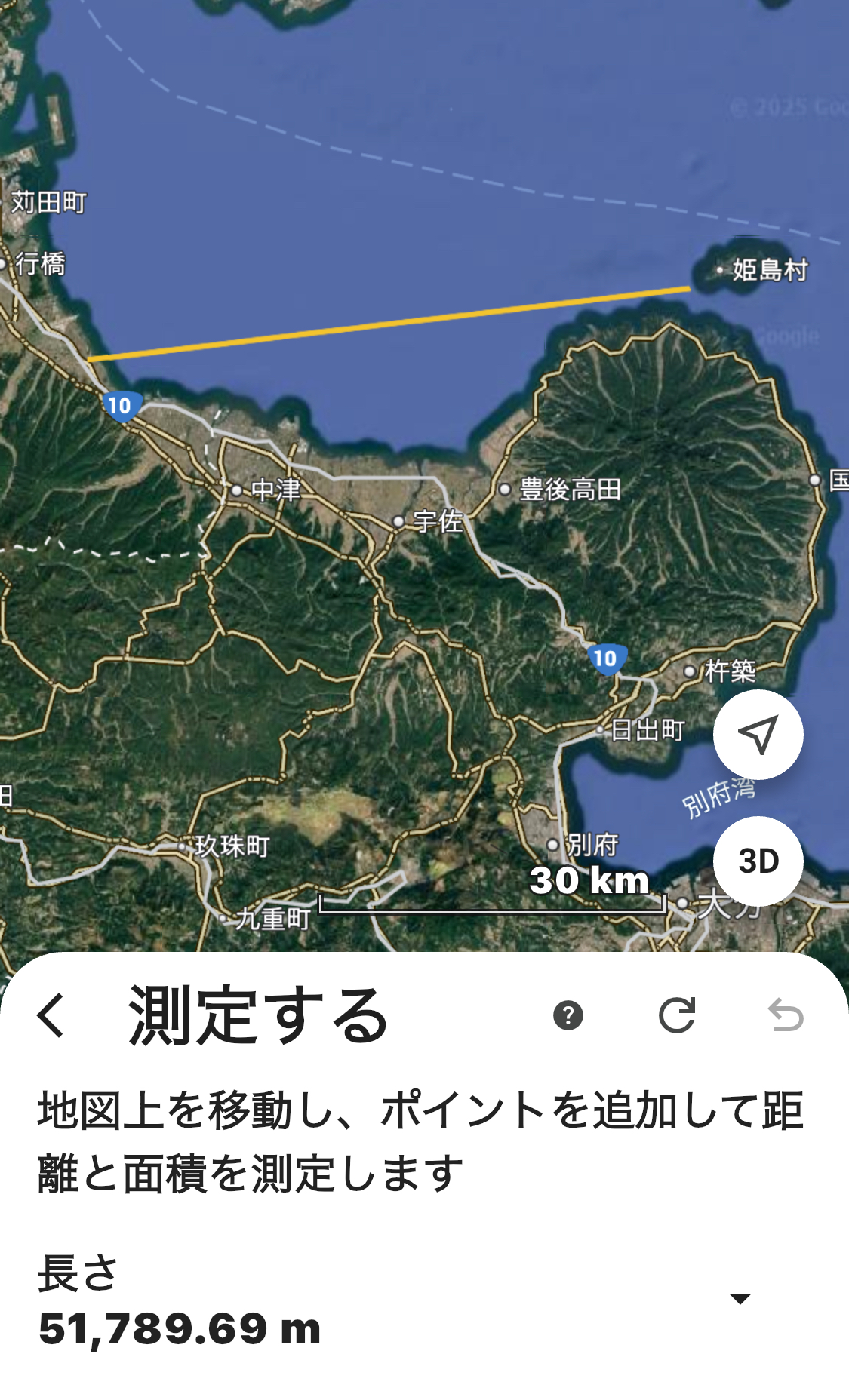The image size is (849, 1400).
Task: Switch the map to 3D view
Action: [x=758, y=861]
